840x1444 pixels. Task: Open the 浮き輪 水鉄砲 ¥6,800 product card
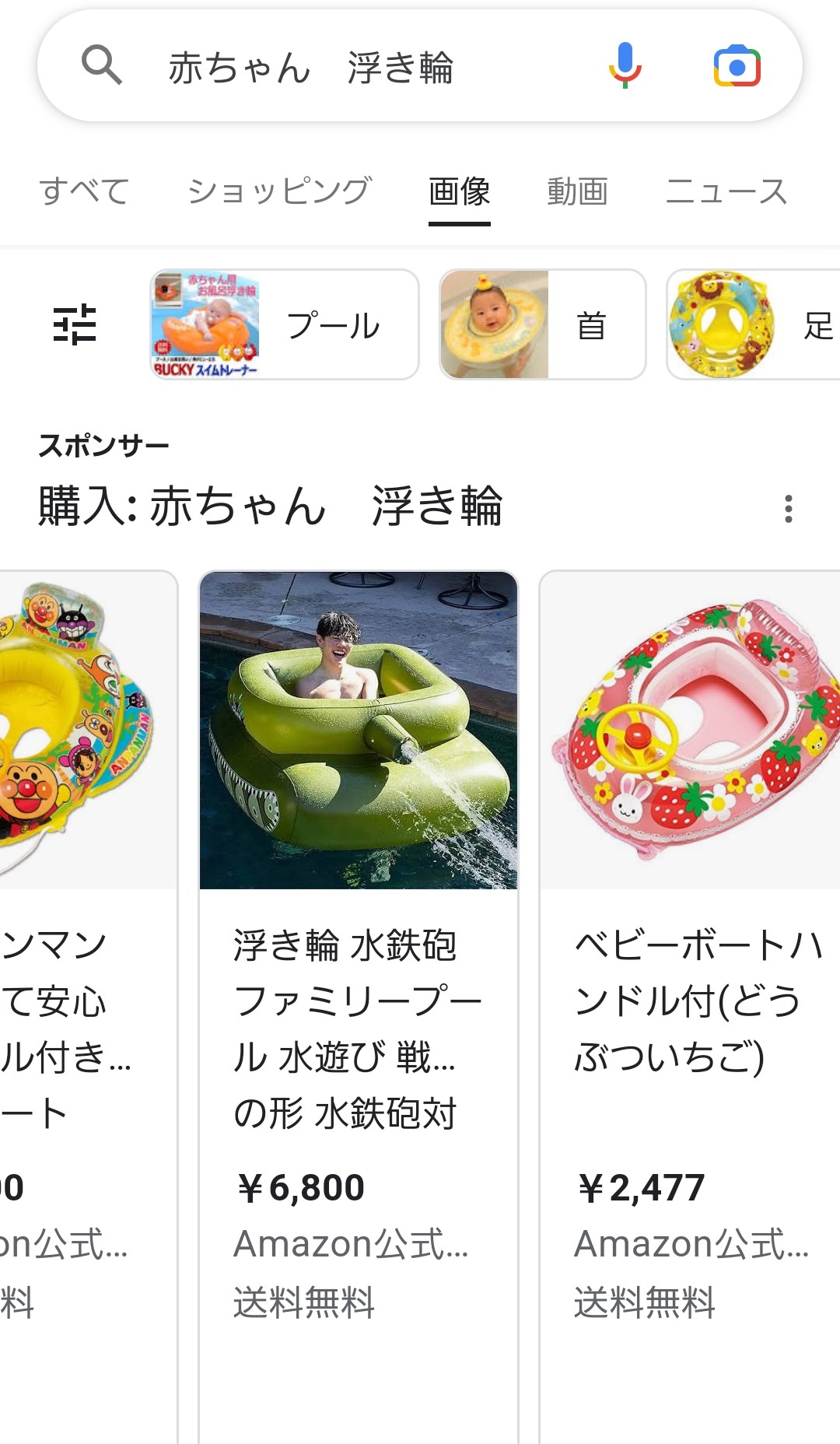tap(359, 934)
